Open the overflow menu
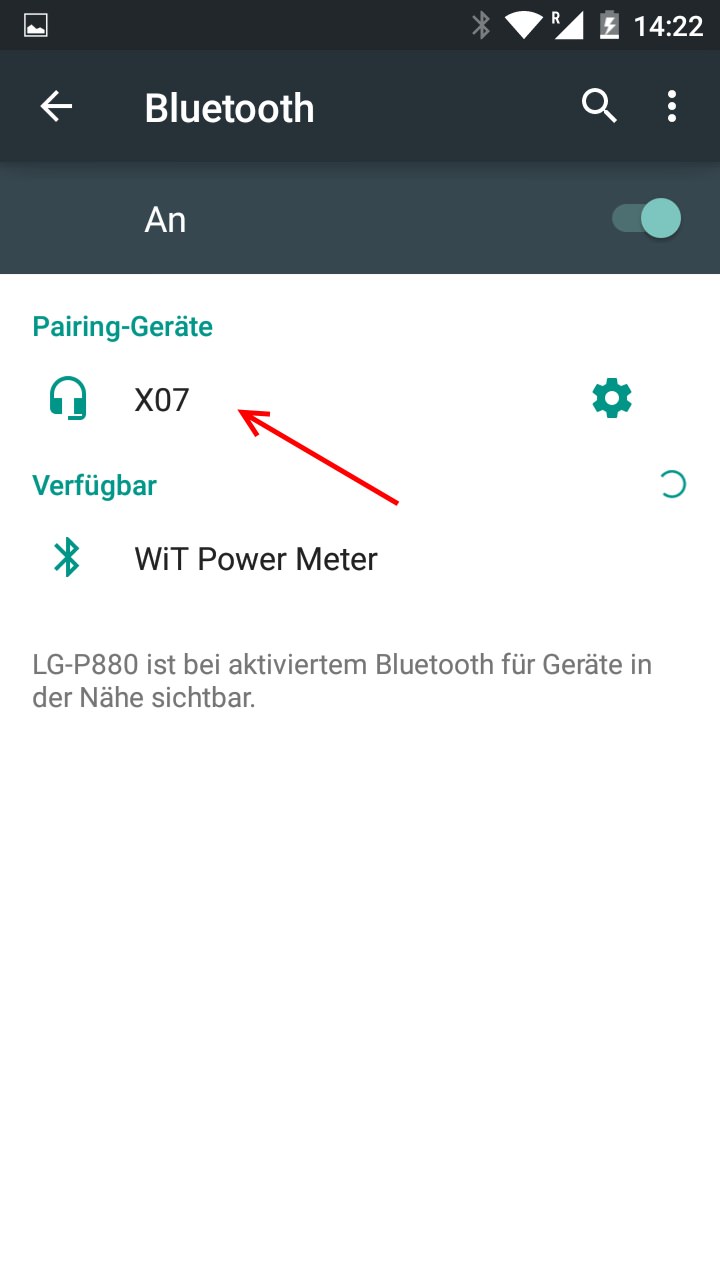Viewport: 720px width, 1280px height. point(672,106)
